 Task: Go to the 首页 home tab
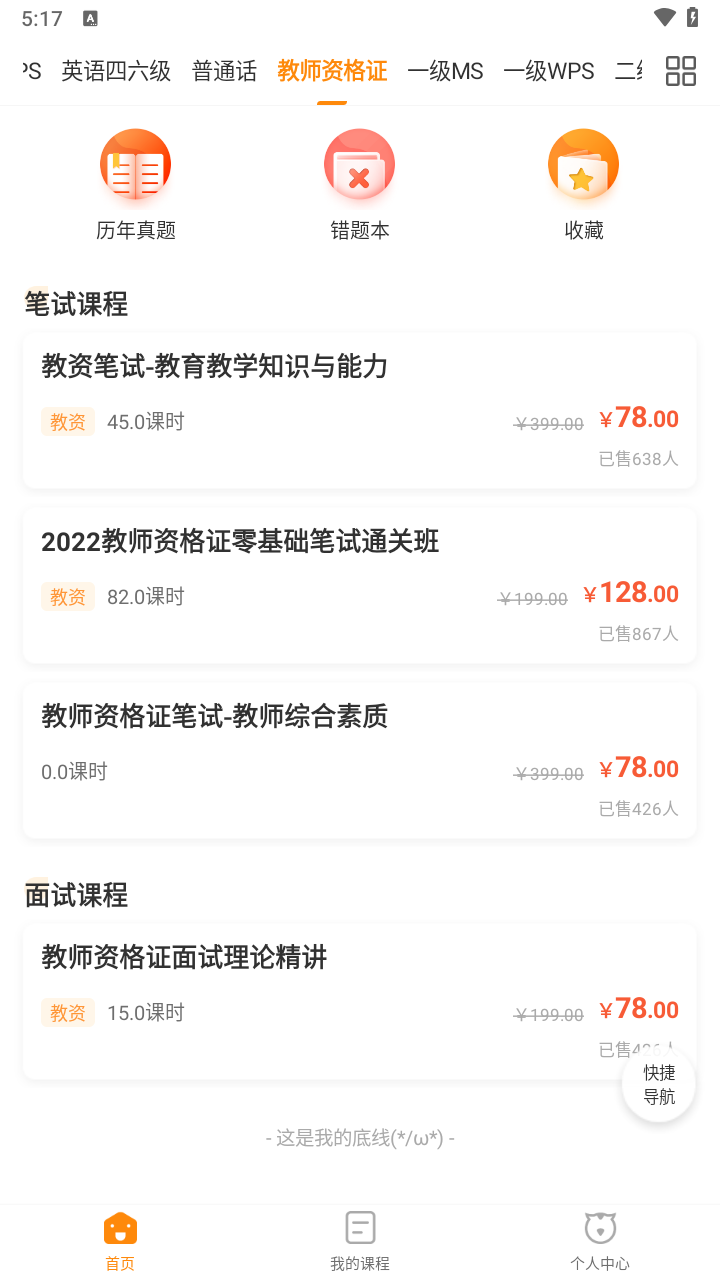point(120,1242)
